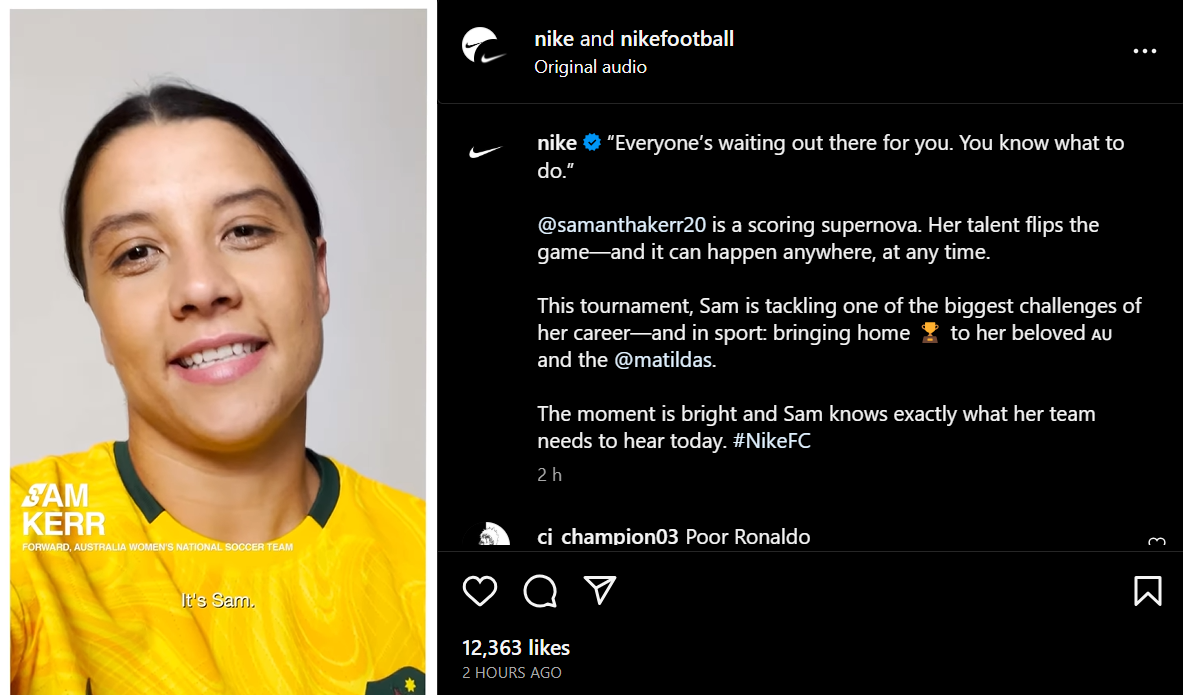Image resolution: width=1183 pixels, height=695 pixels.
Task: Like this Nike post
Action: tap(480, 591)
